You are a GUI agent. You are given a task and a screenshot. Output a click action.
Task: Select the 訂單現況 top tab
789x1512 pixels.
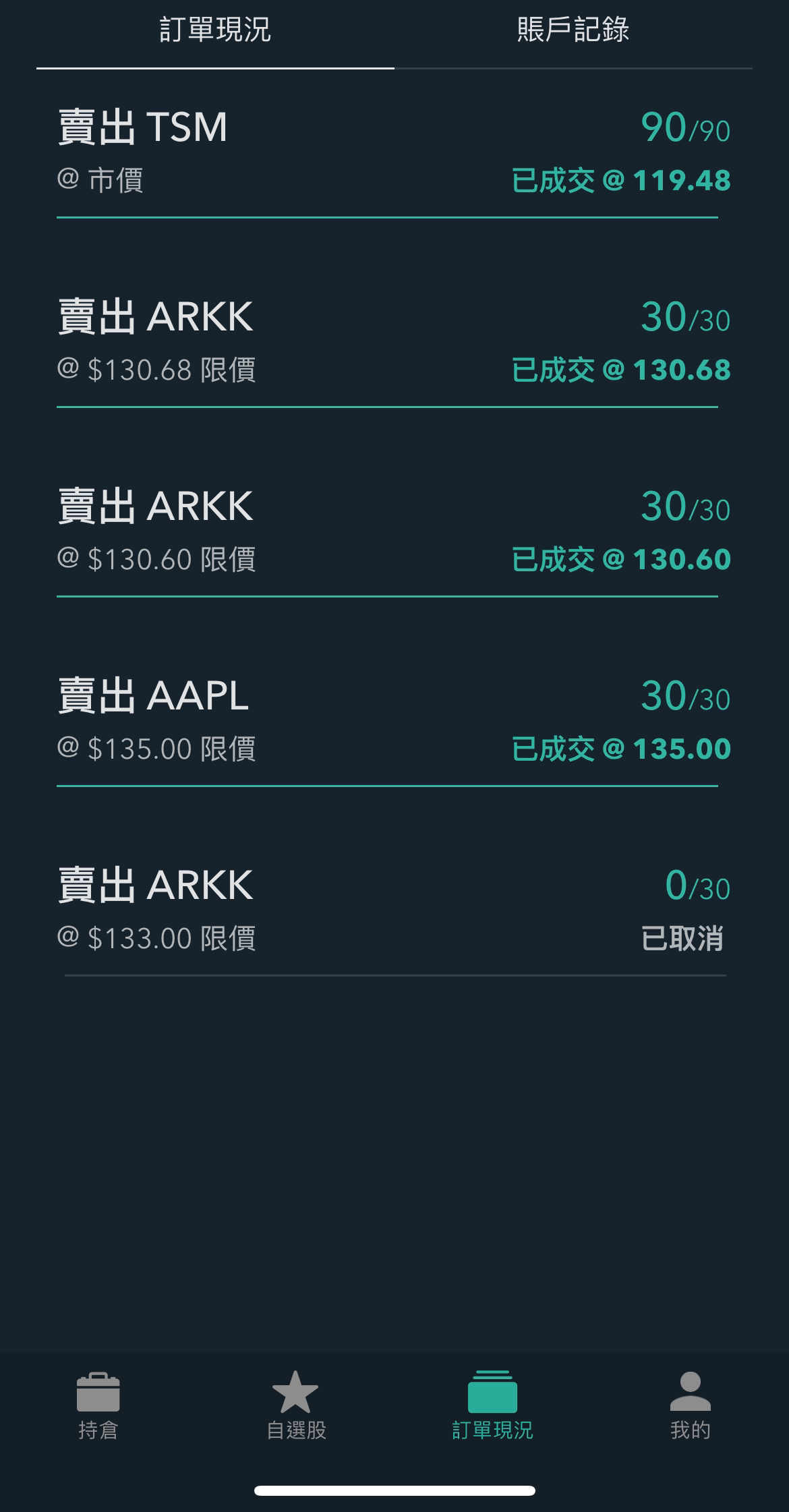215,30
